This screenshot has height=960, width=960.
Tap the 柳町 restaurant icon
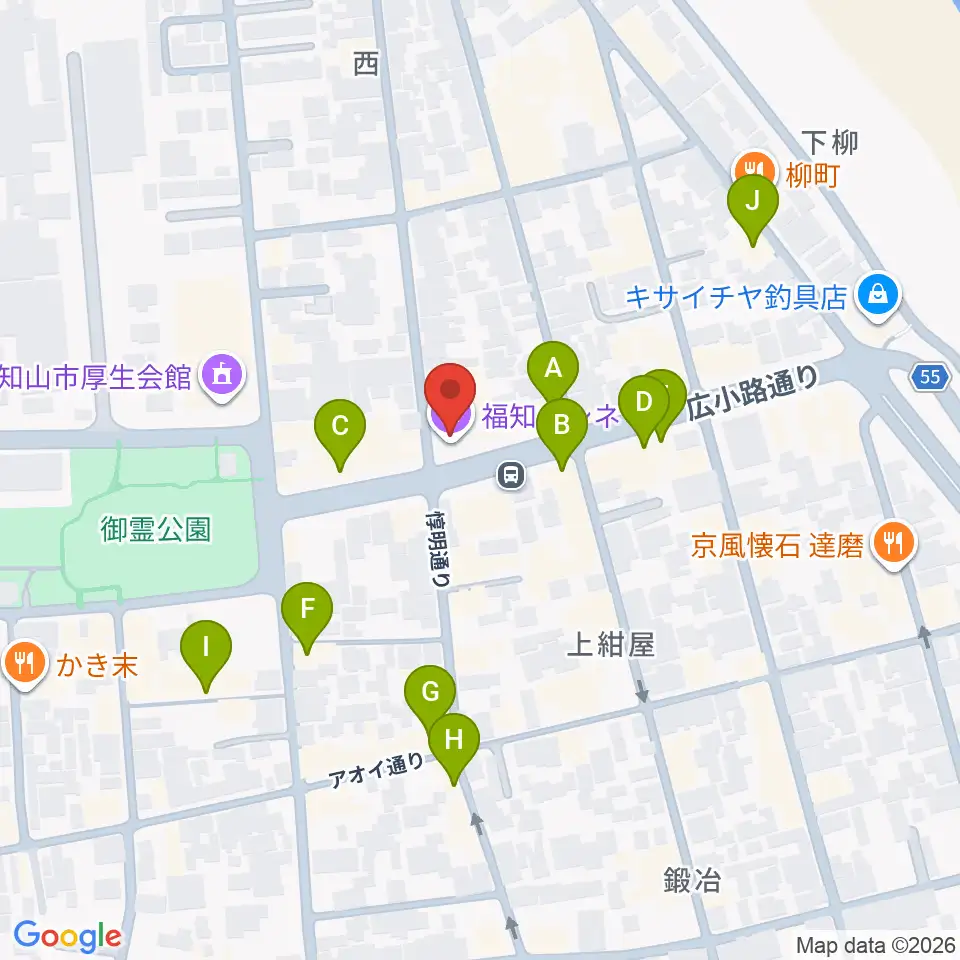click(756, 167)
